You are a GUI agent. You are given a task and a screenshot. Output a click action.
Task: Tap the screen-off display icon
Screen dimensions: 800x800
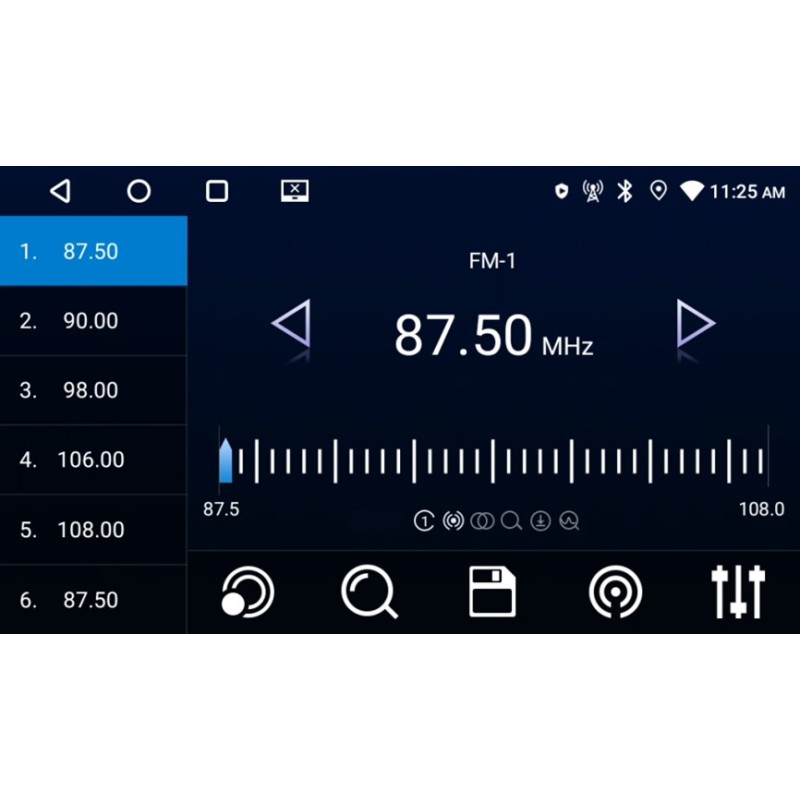pos(294,191)
